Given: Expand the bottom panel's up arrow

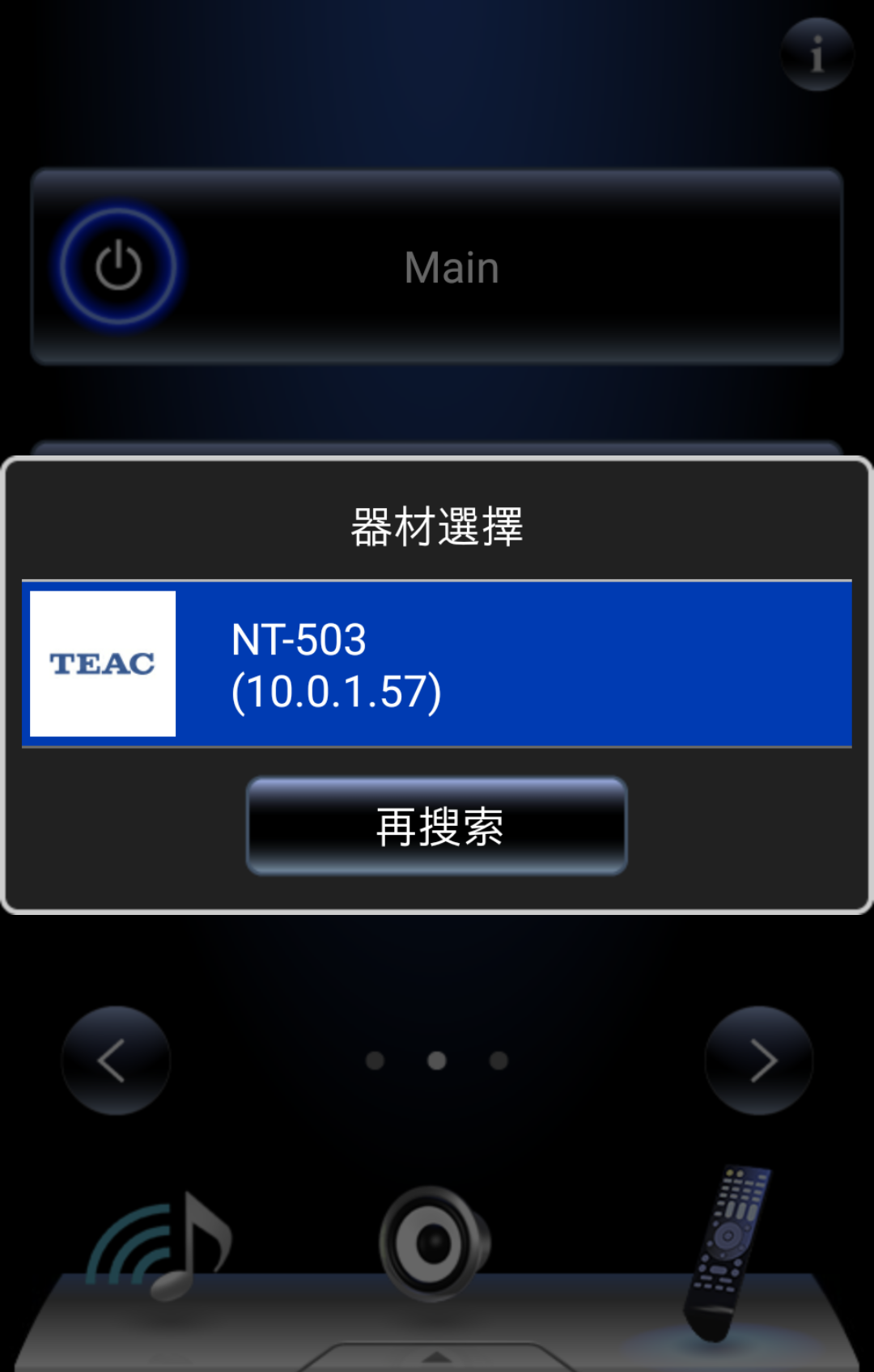Looking at the screenshot, I should click(x=437, y=1357).
